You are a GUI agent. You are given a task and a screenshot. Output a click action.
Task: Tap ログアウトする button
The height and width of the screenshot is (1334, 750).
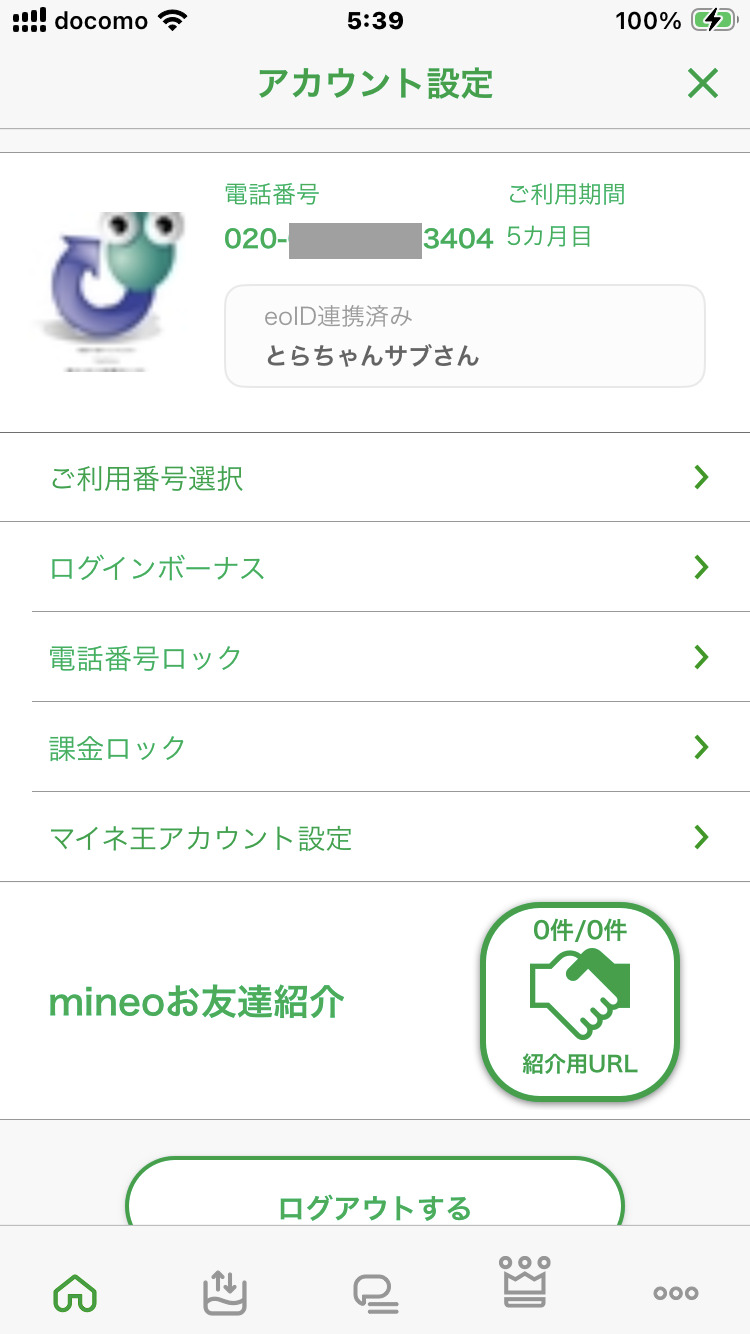pyautogui.click(x=375, y=1200)
